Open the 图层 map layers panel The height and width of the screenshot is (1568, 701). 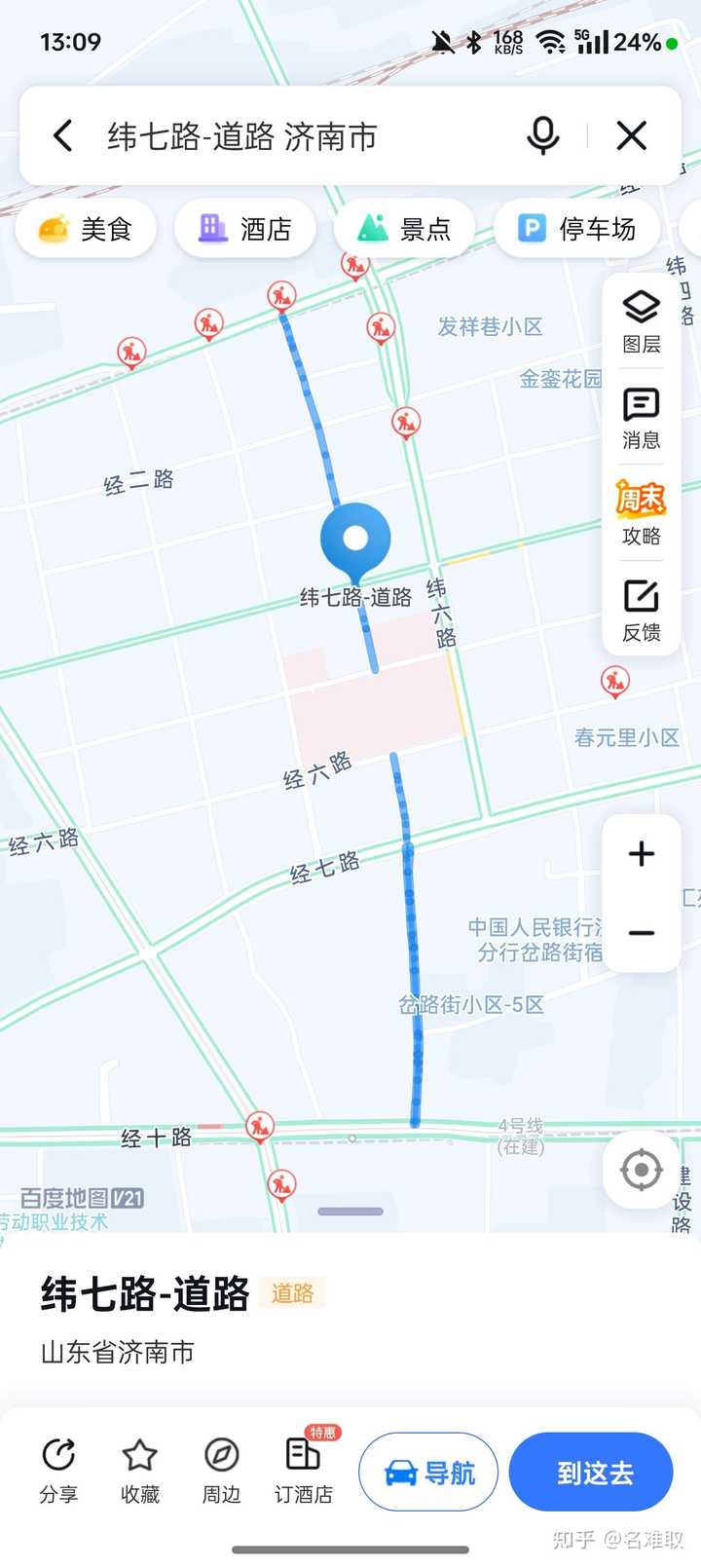[x=642, y=321]
